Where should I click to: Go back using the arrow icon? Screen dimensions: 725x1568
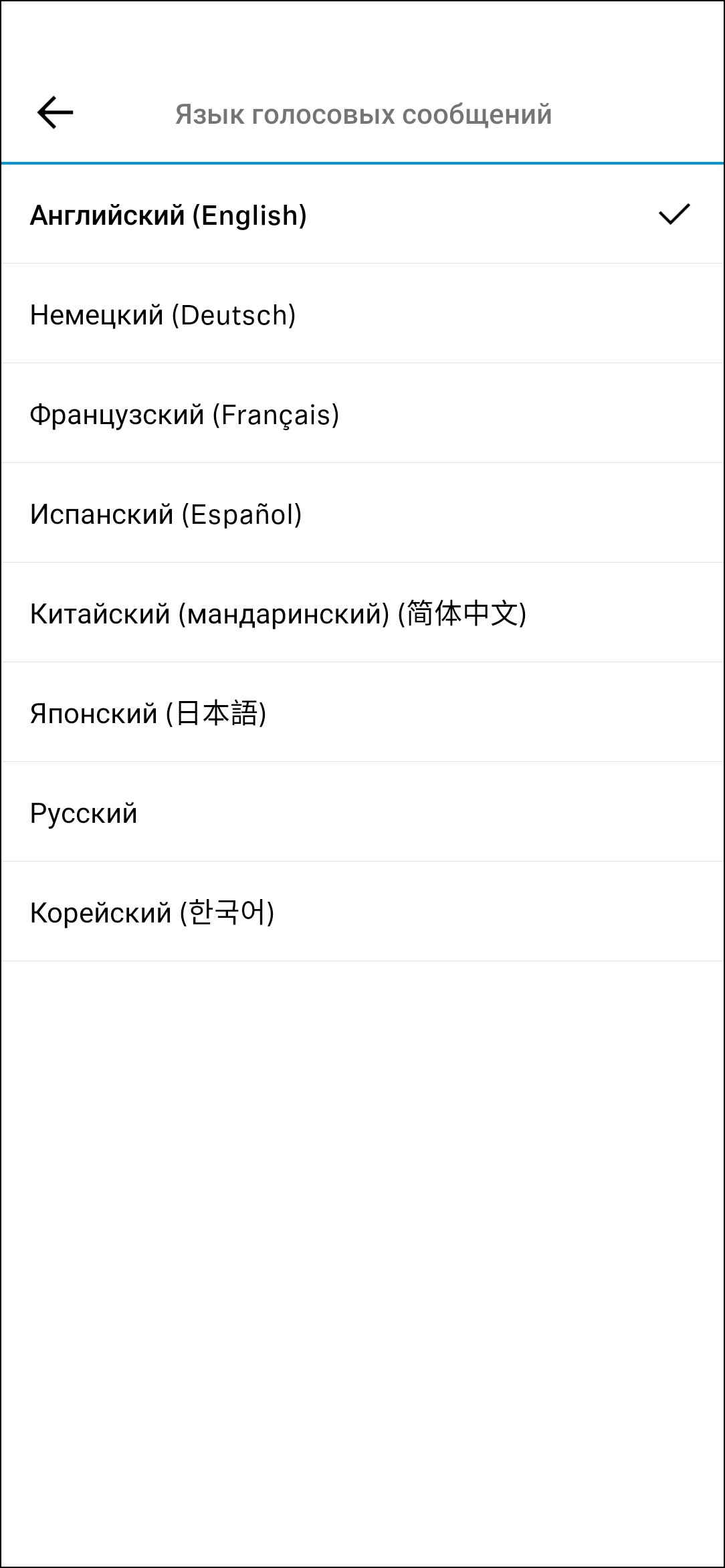click(55, 112)
